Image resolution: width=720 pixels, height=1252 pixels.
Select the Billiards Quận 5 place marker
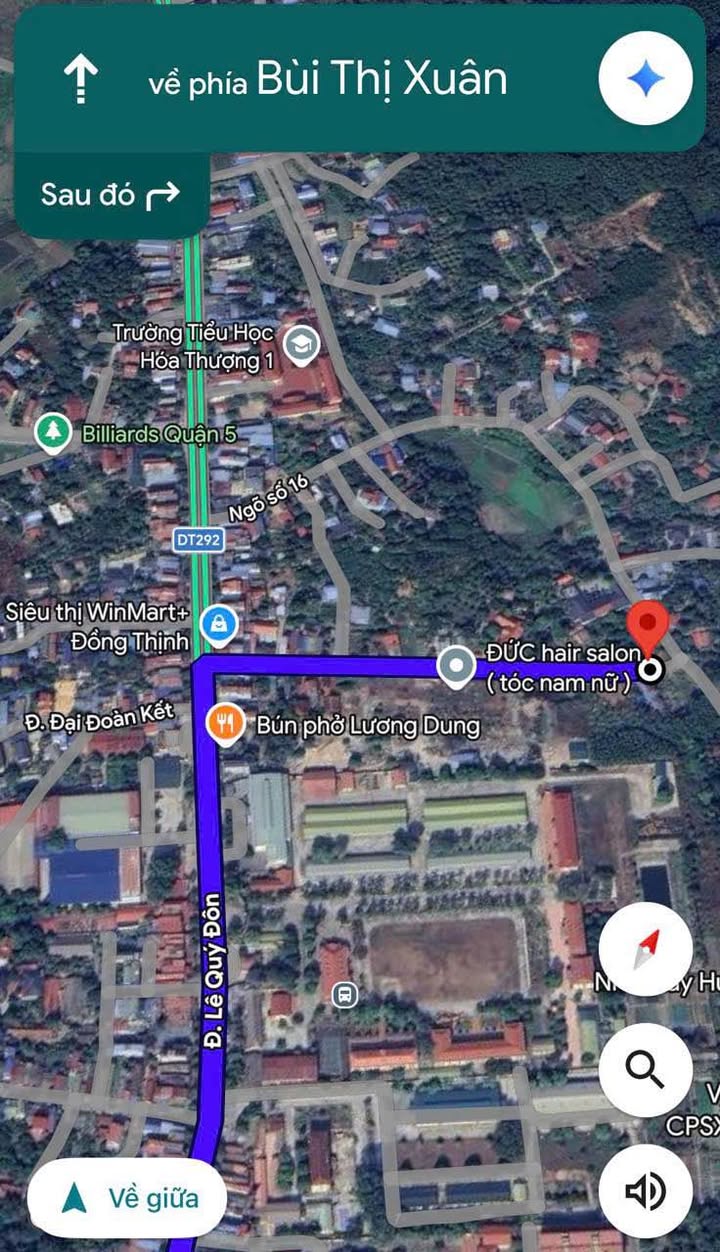point(51,434)
